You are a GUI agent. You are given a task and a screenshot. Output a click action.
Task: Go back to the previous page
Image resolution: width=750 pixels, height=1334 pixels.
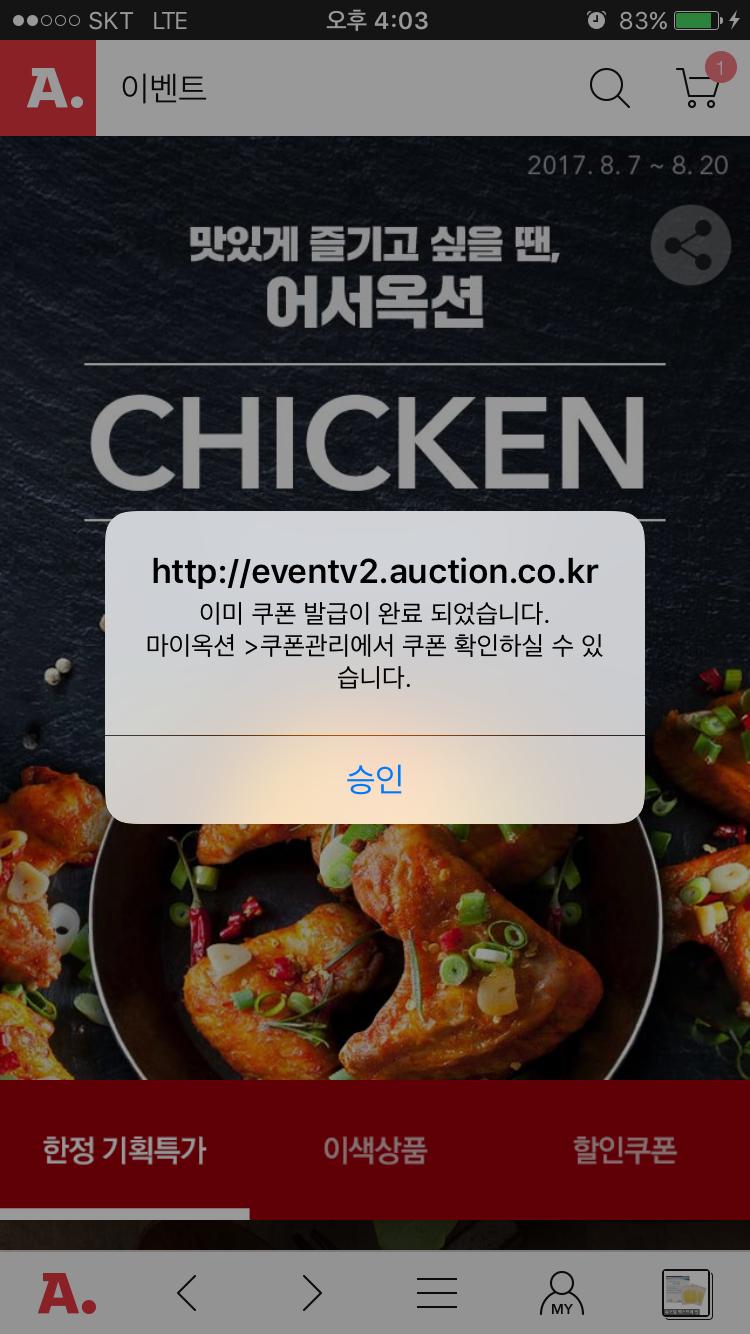click(187, 1294)
